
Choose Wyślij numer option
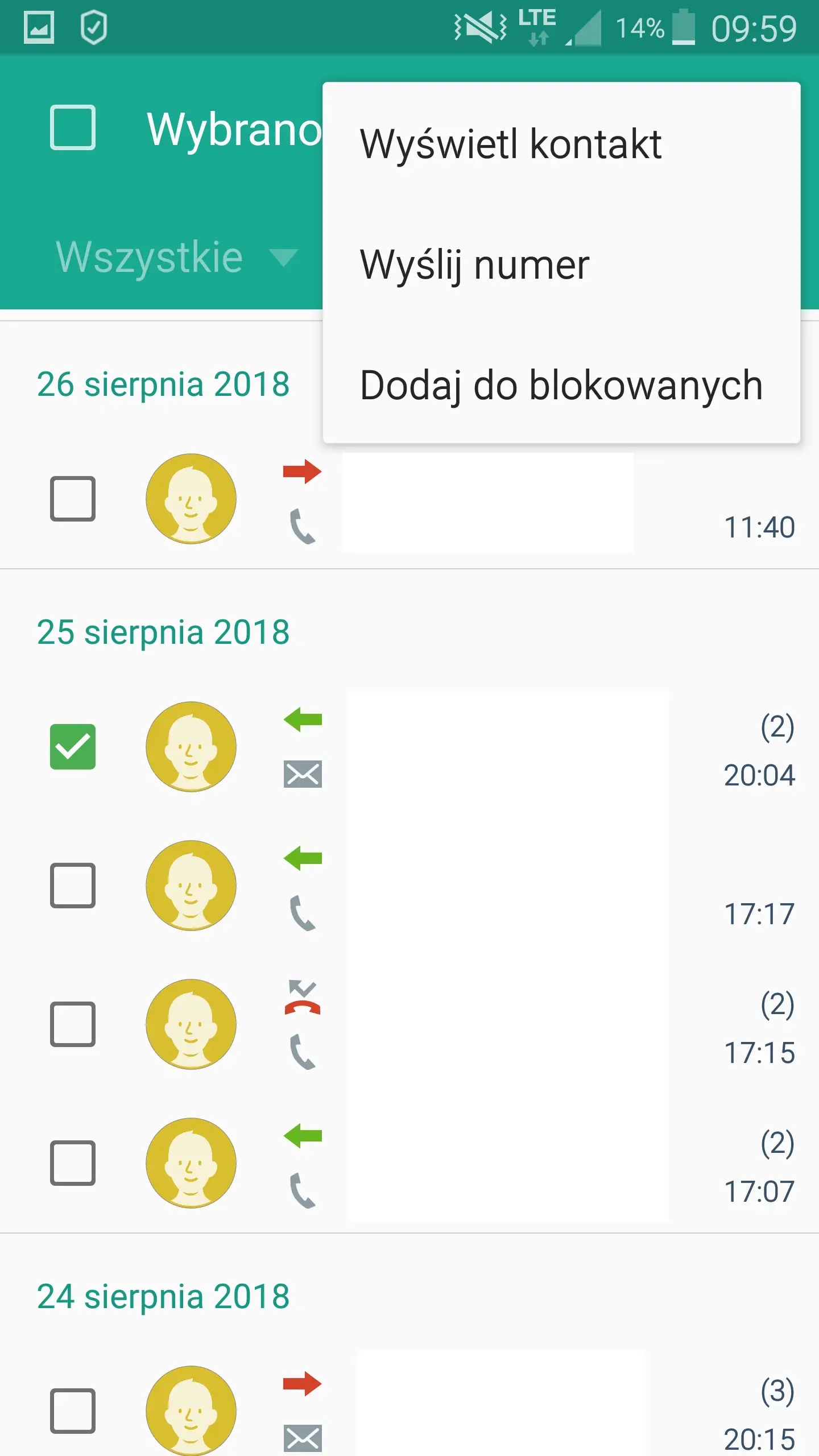click(x=561, y=264)
